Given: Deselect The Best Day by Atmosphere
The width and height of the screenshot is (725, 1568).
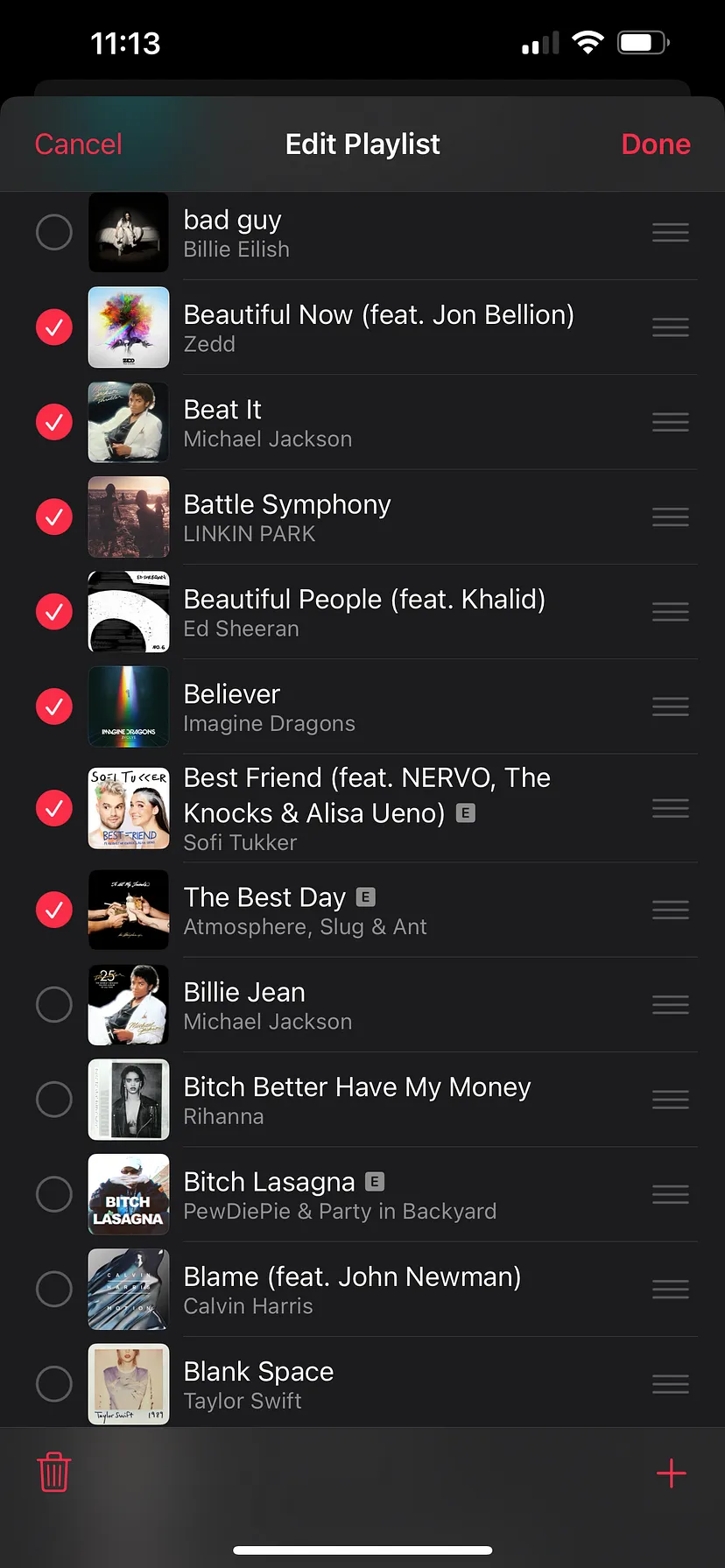Looking at the screenshot, I should 54,911.
